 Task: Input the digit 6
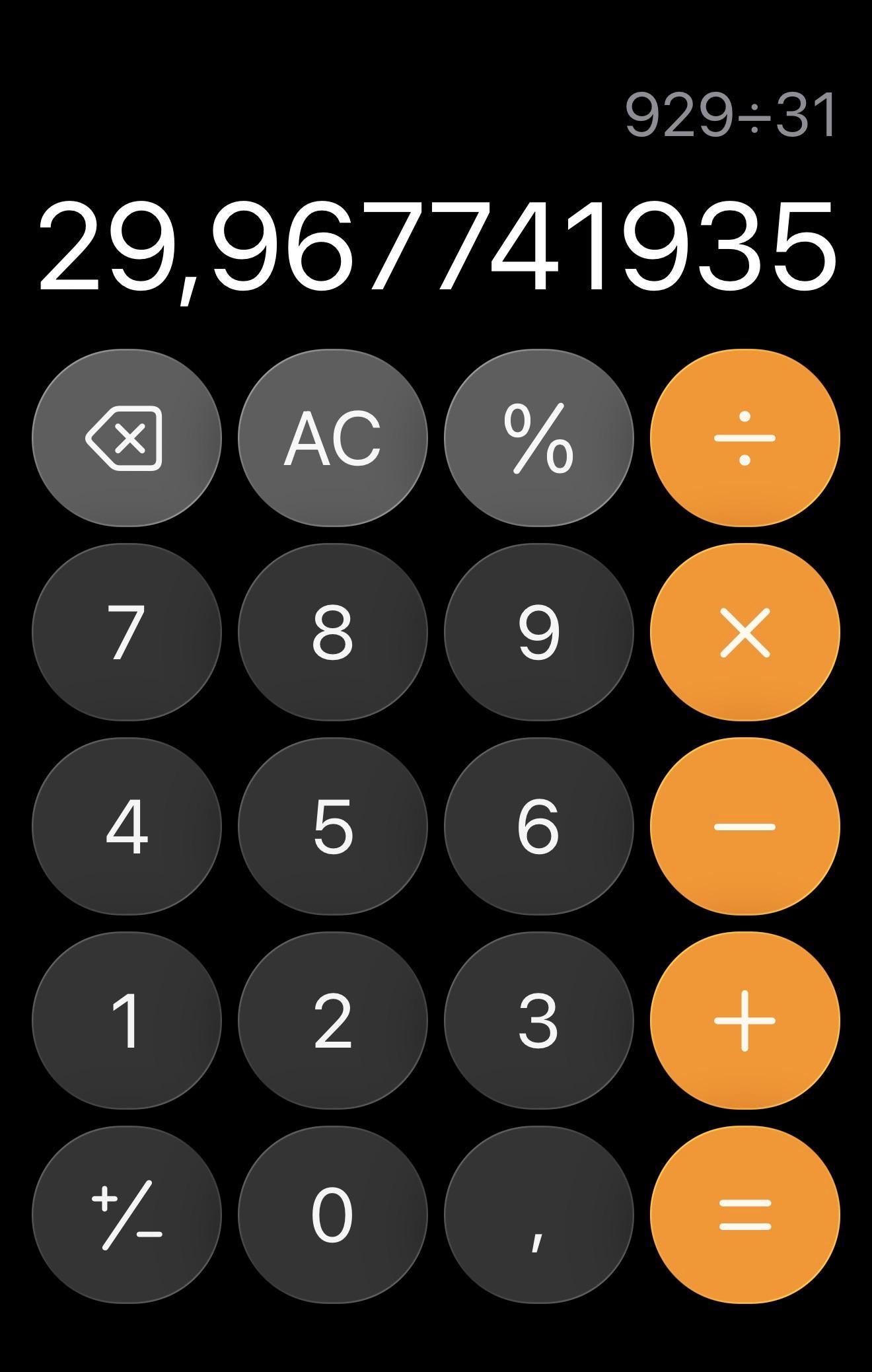point(538,826)
